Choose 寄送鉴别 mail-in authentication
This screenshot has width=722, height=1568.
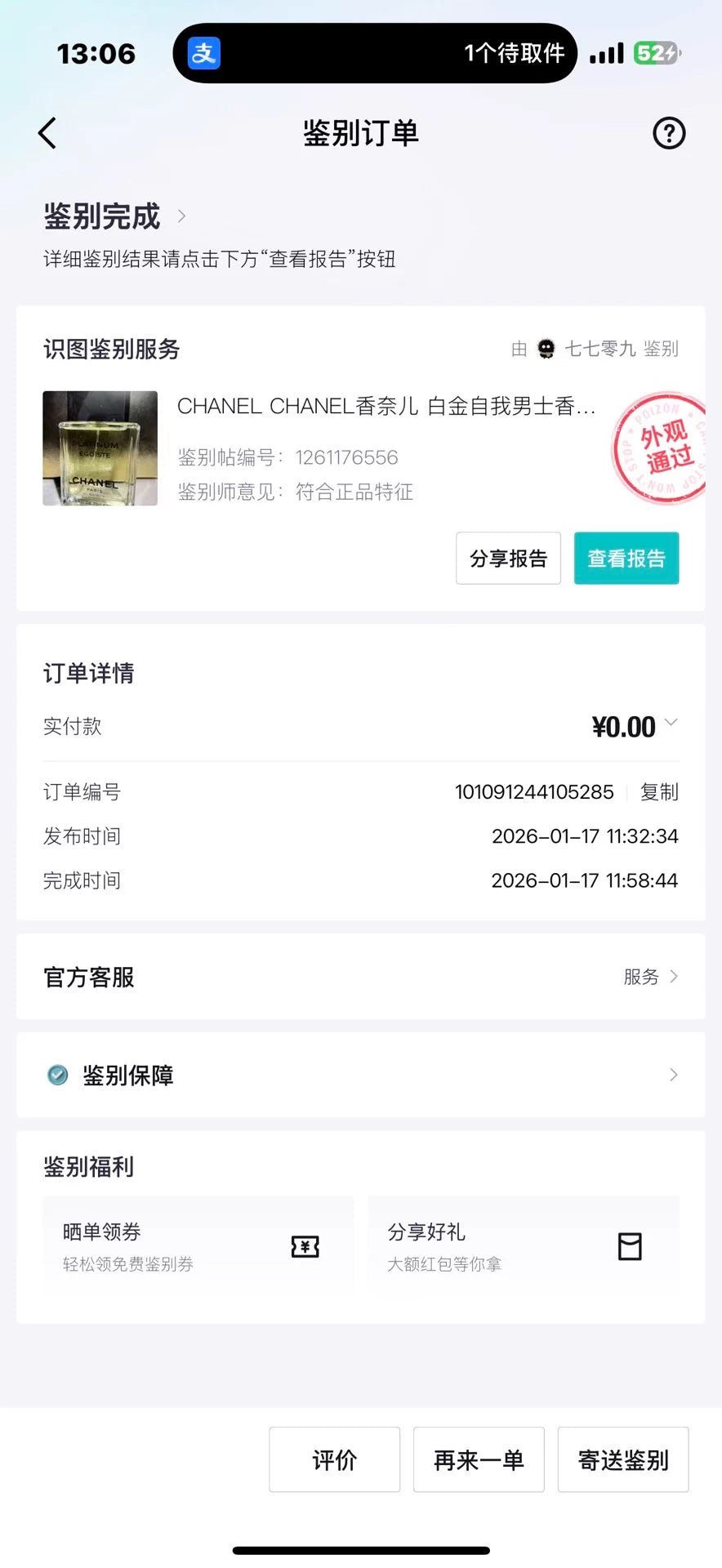(x=623, y=1459)
